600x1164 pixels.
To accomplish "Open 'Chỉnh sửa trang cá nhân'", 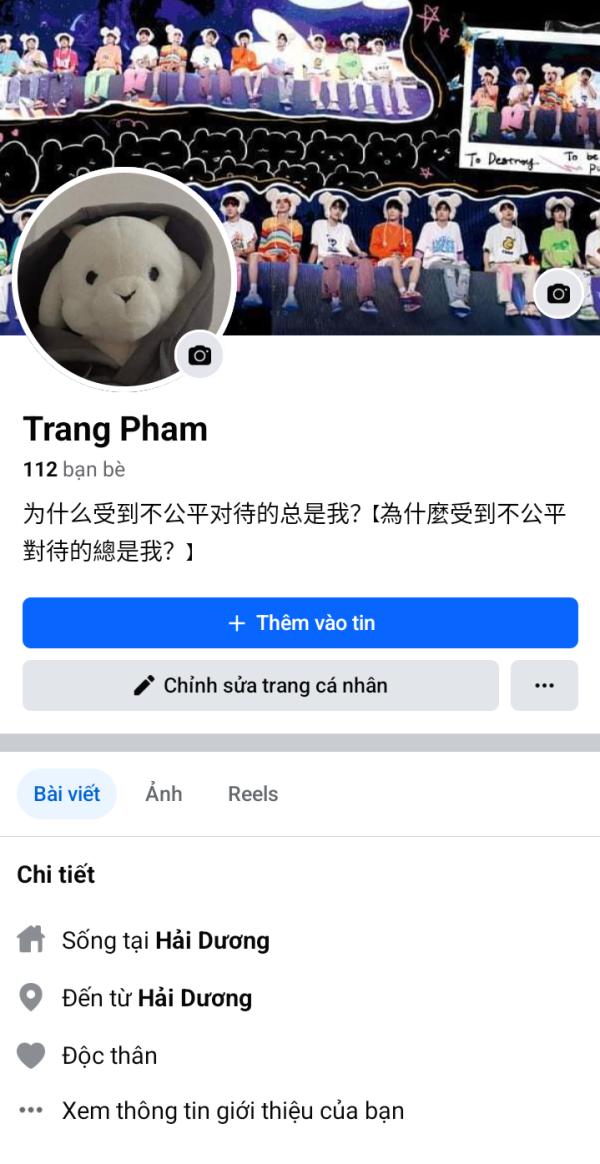I will [260, 686].
